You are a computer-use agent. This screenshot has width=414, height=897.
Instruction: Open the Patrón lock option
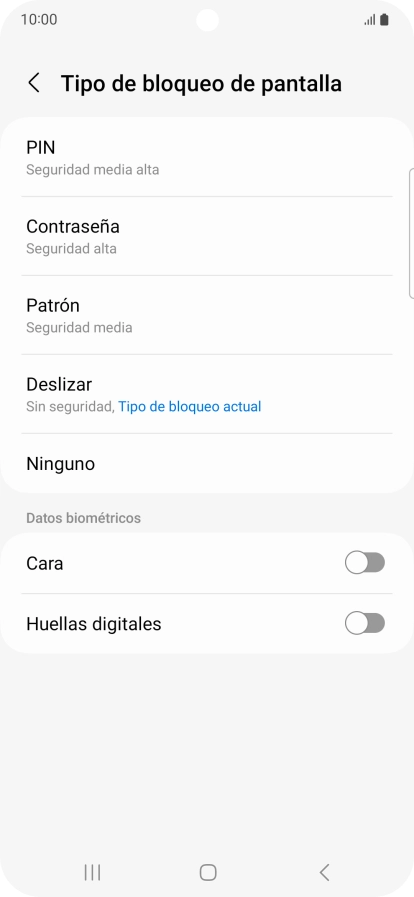tap(207, 315)
